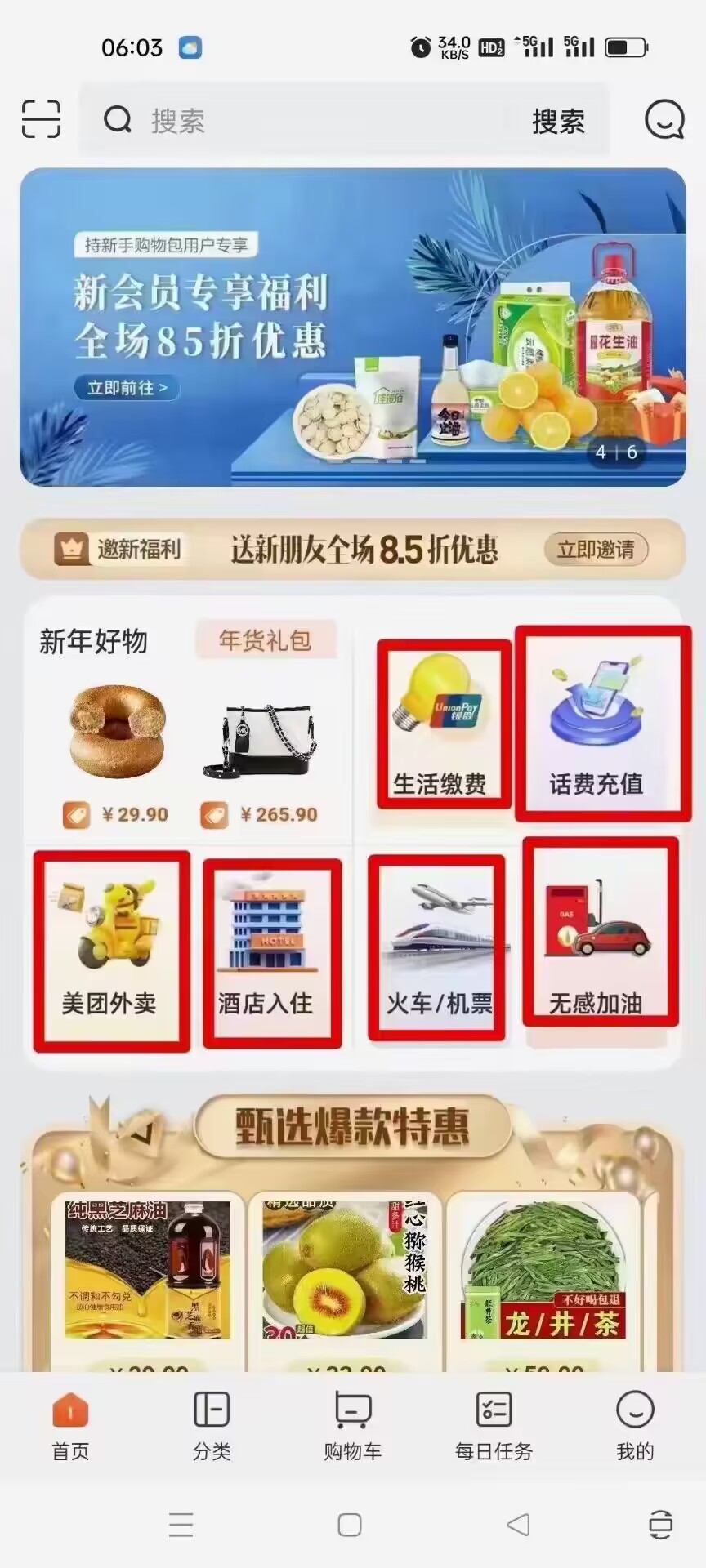
Task: Switch to the 每日任务 tab
Action: (x=494, y=1426)
